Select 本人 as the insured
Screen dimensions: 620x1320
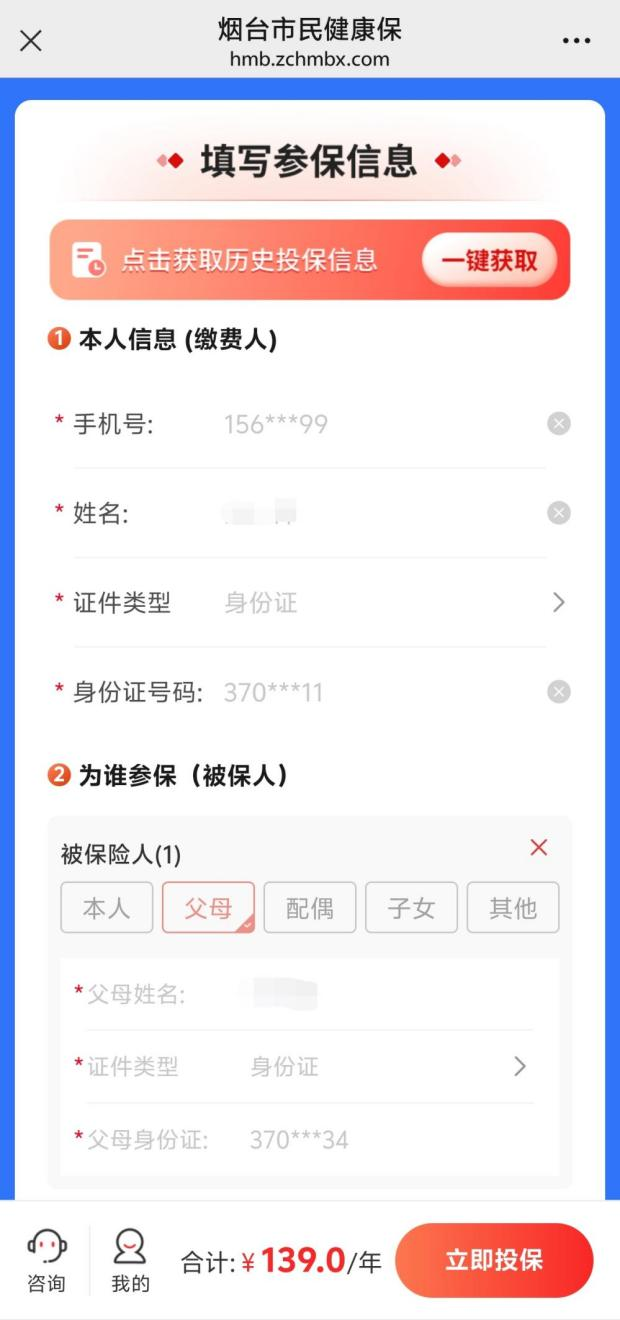click(x=107, y=908)
